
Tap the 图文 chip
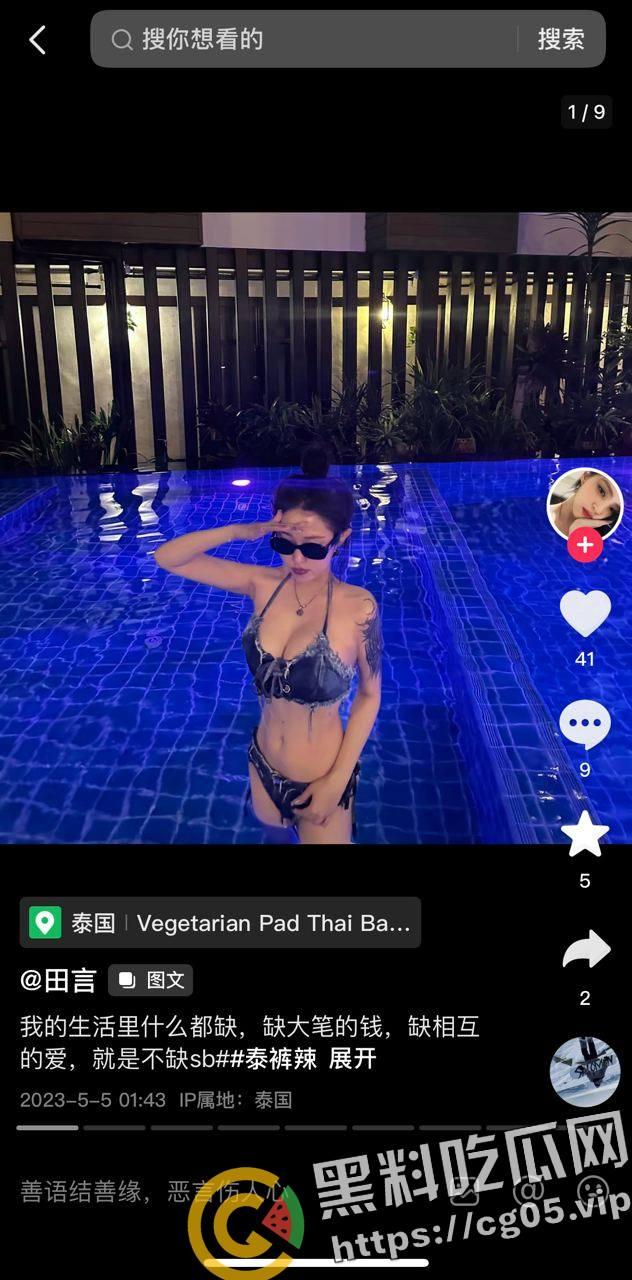click(x=151, y=980)
